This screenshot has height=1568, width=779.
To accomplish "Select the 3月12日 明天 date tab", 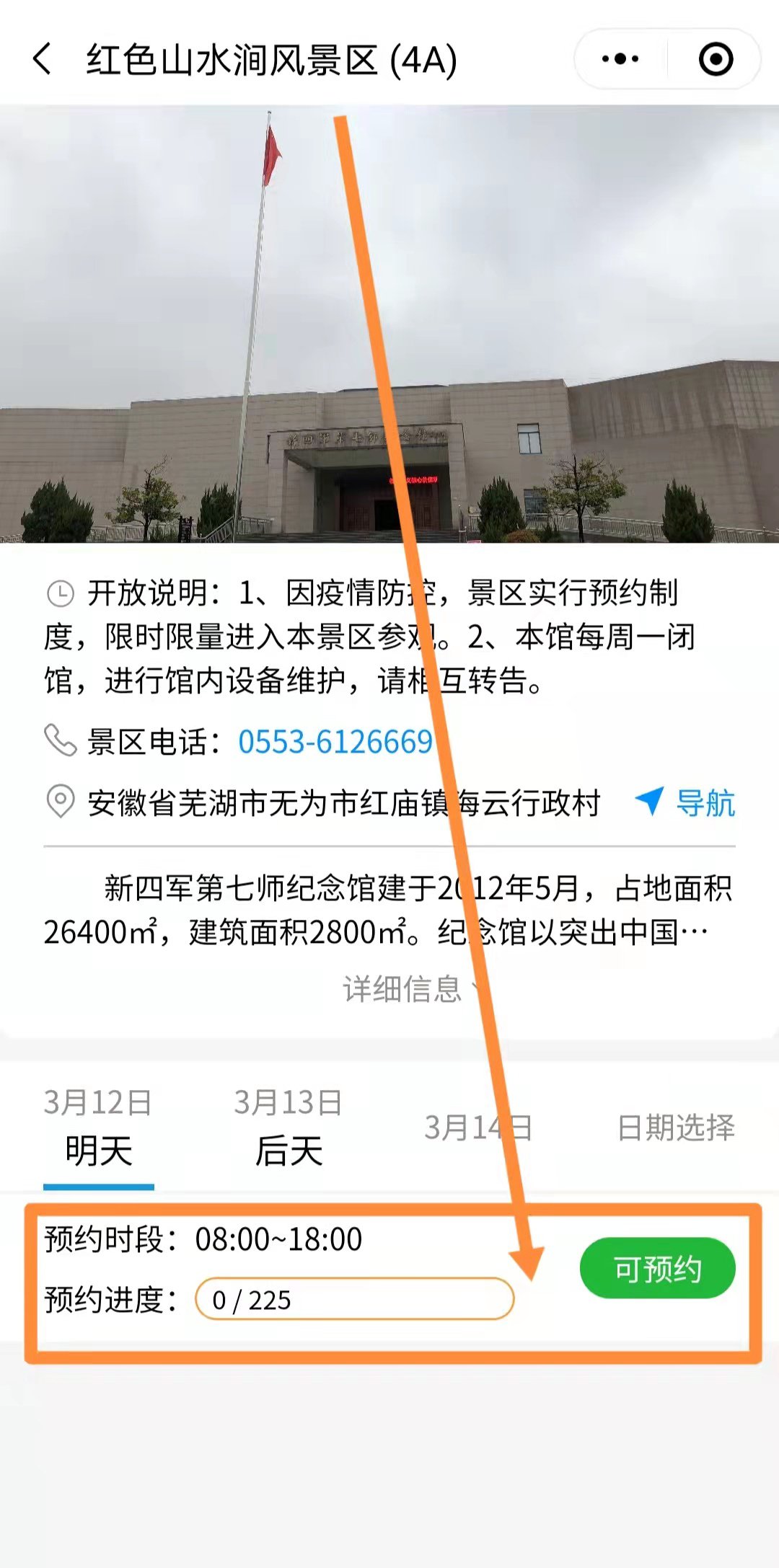I will coord(99,1128).
